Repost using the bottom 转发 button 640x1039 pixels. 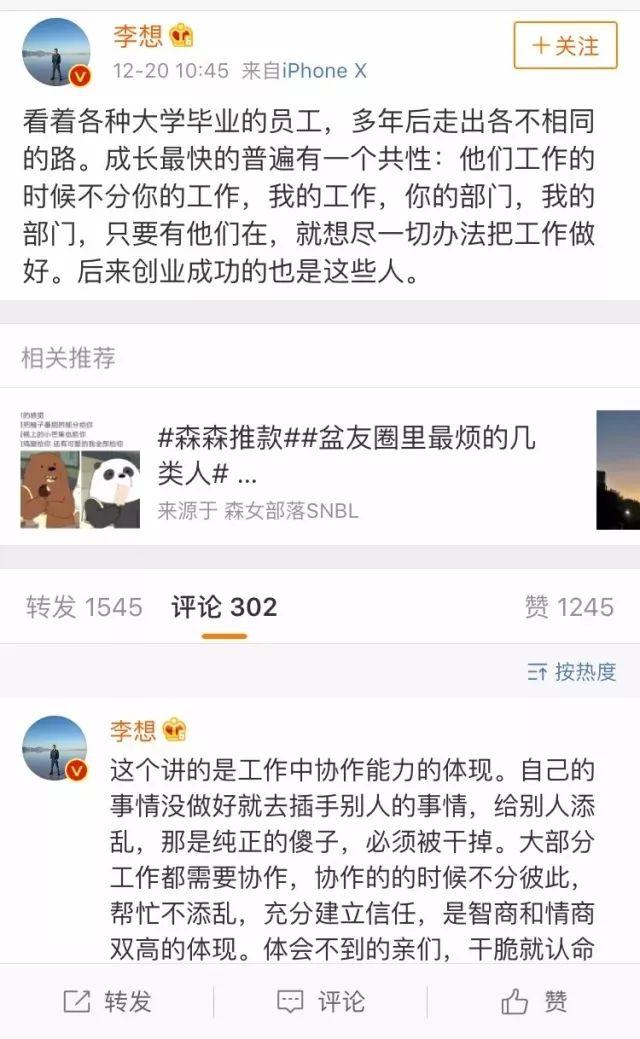click(107, 1001)
